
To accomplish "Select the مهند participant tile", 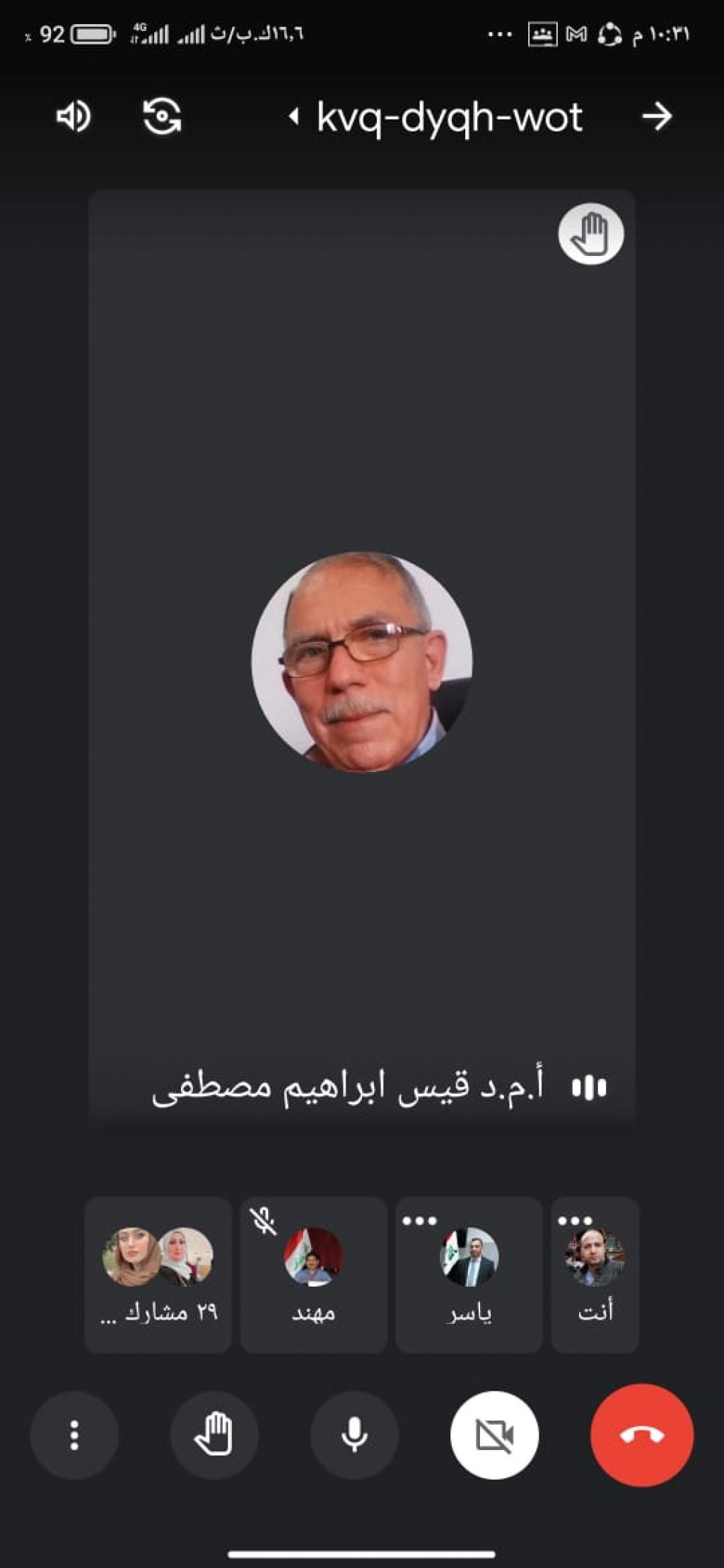I will click(313, 1274).
